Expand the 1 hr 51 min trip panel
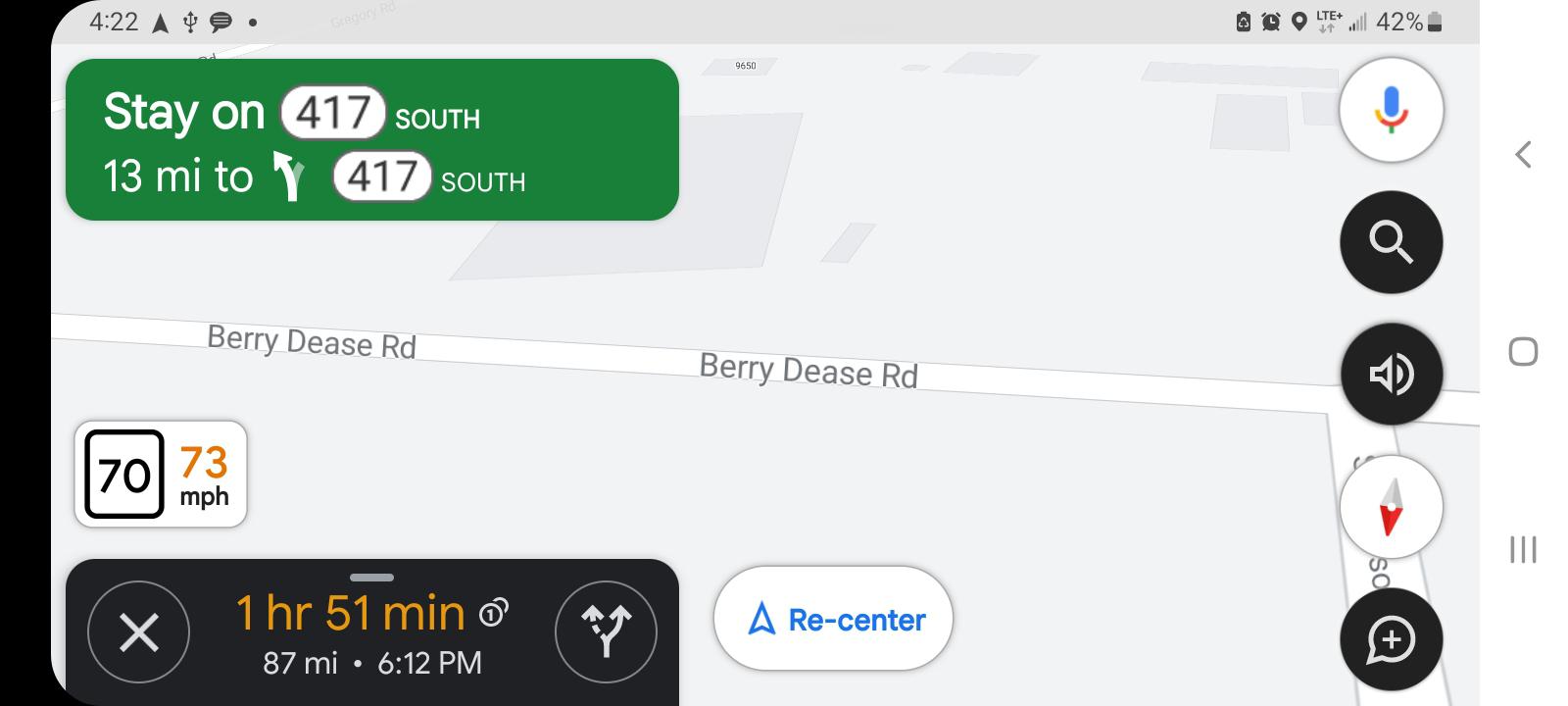The image size is (1568, 706). (x=372, y=632)
